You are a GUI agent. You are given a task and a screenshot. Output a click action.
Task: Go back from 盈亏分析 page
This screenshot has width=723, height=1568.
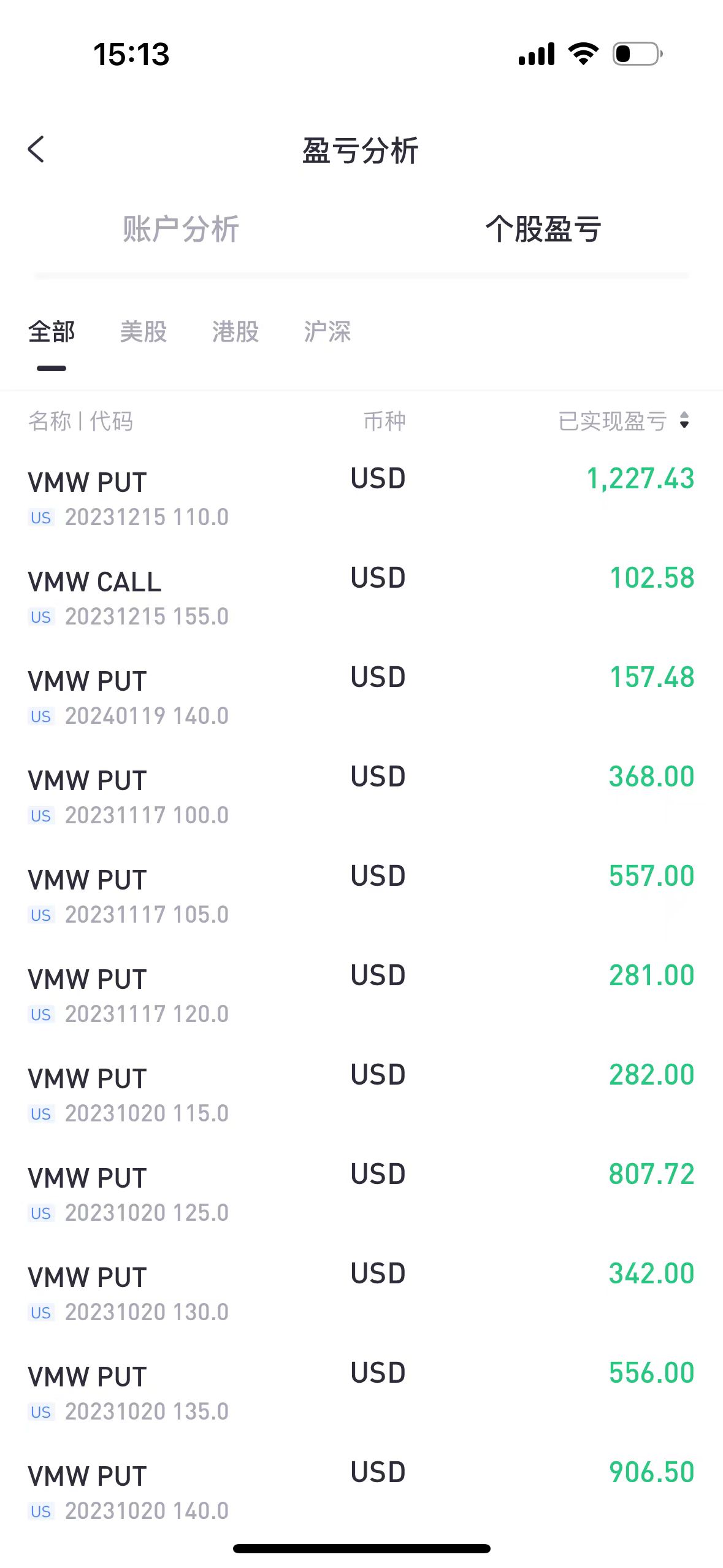click(37, 150)
